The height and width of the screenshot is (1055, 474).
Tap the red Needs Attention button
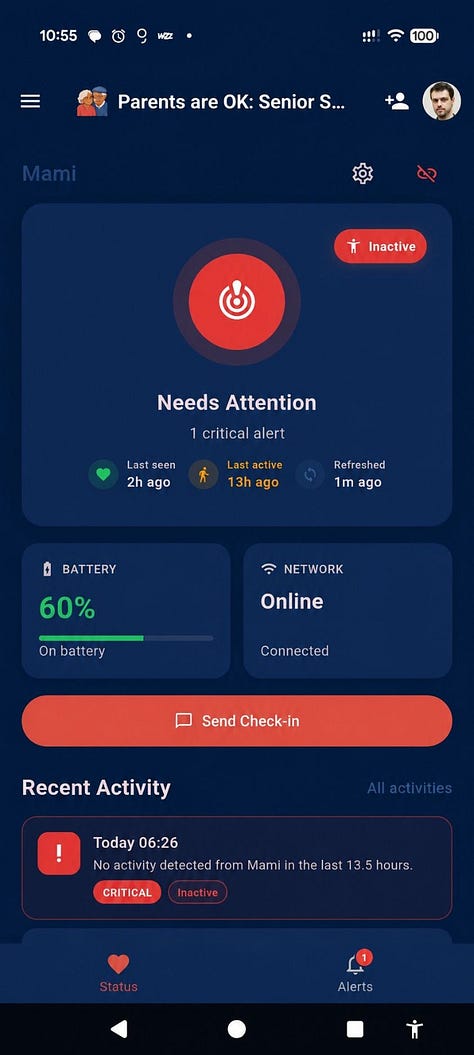point(237,302)
